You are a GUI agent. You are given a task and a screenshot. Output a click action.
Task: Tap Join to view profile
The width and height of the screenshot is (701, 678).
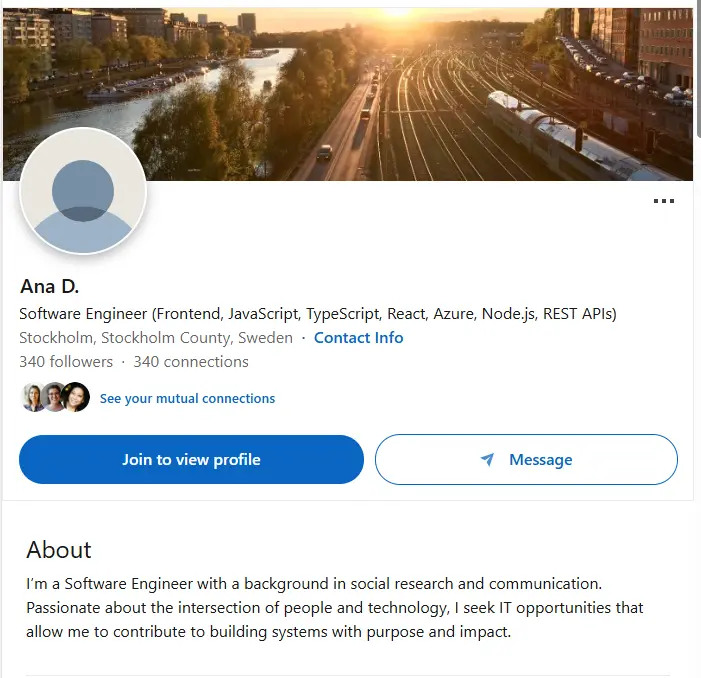tap(191, 460)
